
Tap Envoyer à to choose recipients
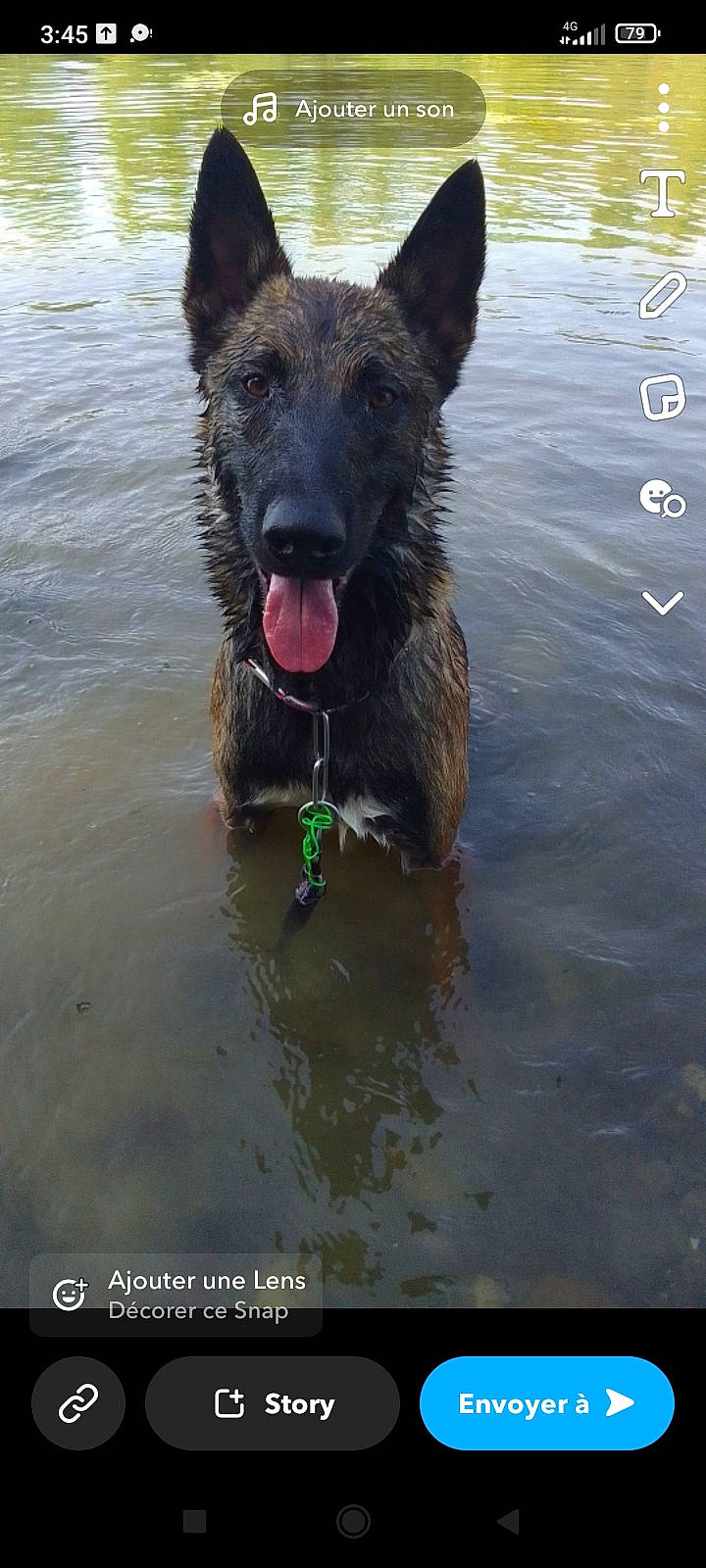click(546, 1403)
